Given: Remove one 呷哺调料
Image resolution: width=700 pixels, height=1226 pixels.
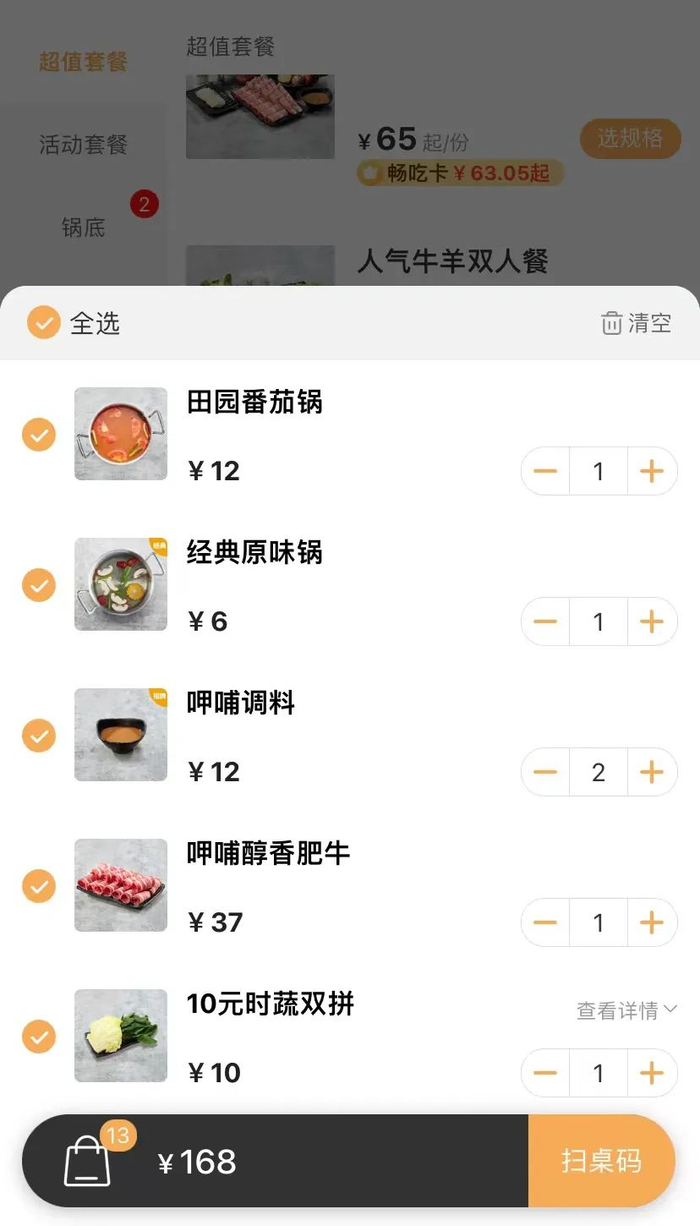Looking at the screenshot, I should tap(545, 772).
